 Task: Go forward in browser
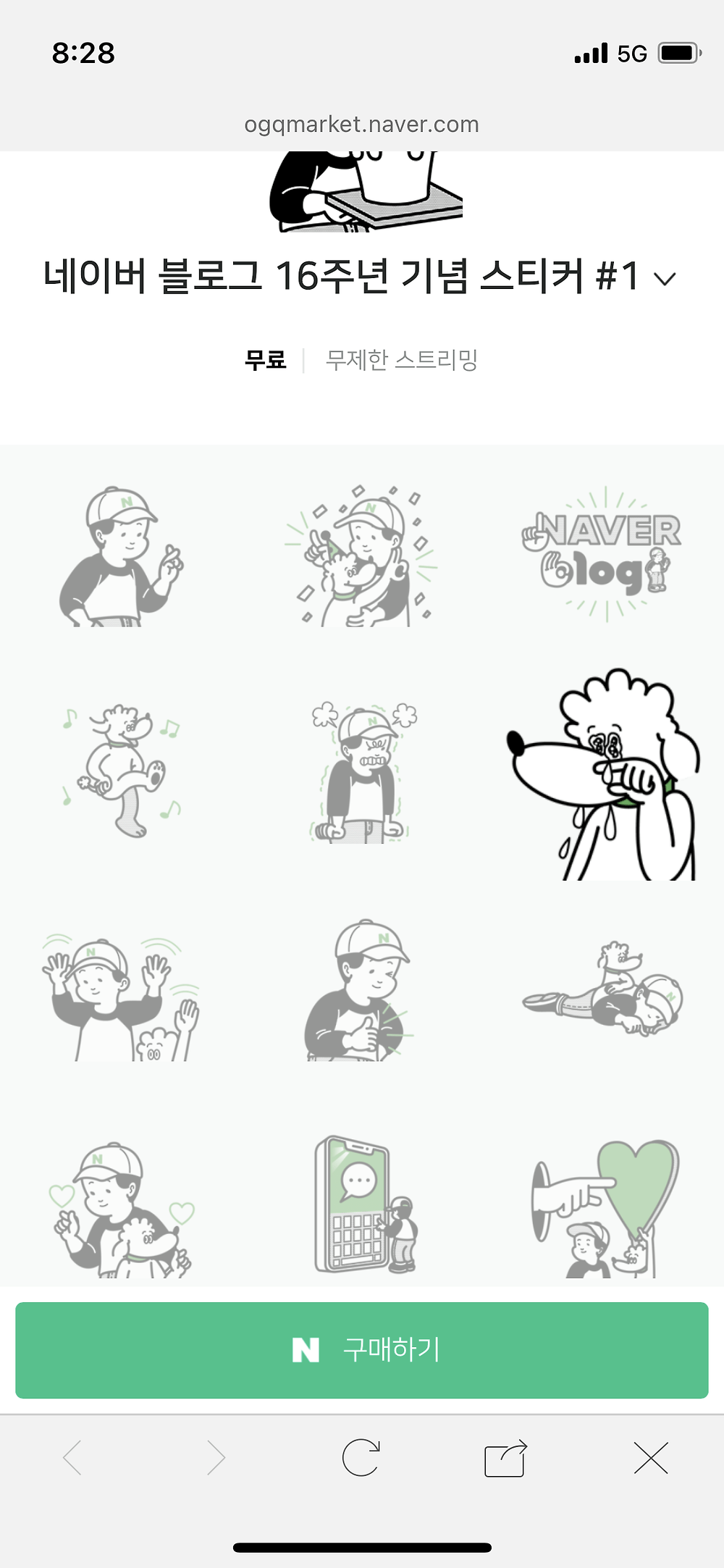click(216, 1457)
